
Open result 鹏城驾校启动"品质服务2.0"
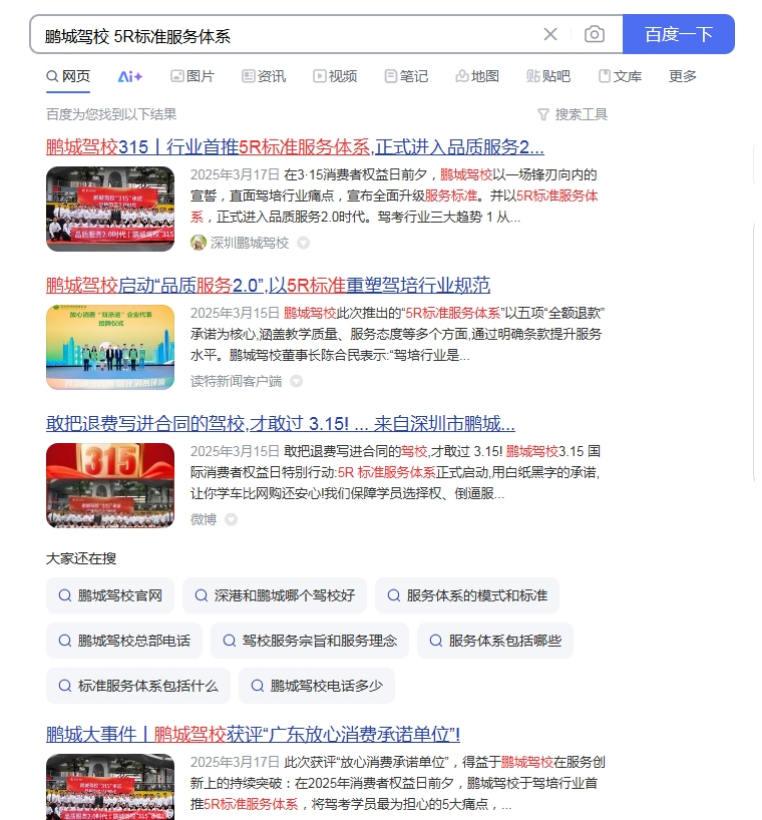268,285
